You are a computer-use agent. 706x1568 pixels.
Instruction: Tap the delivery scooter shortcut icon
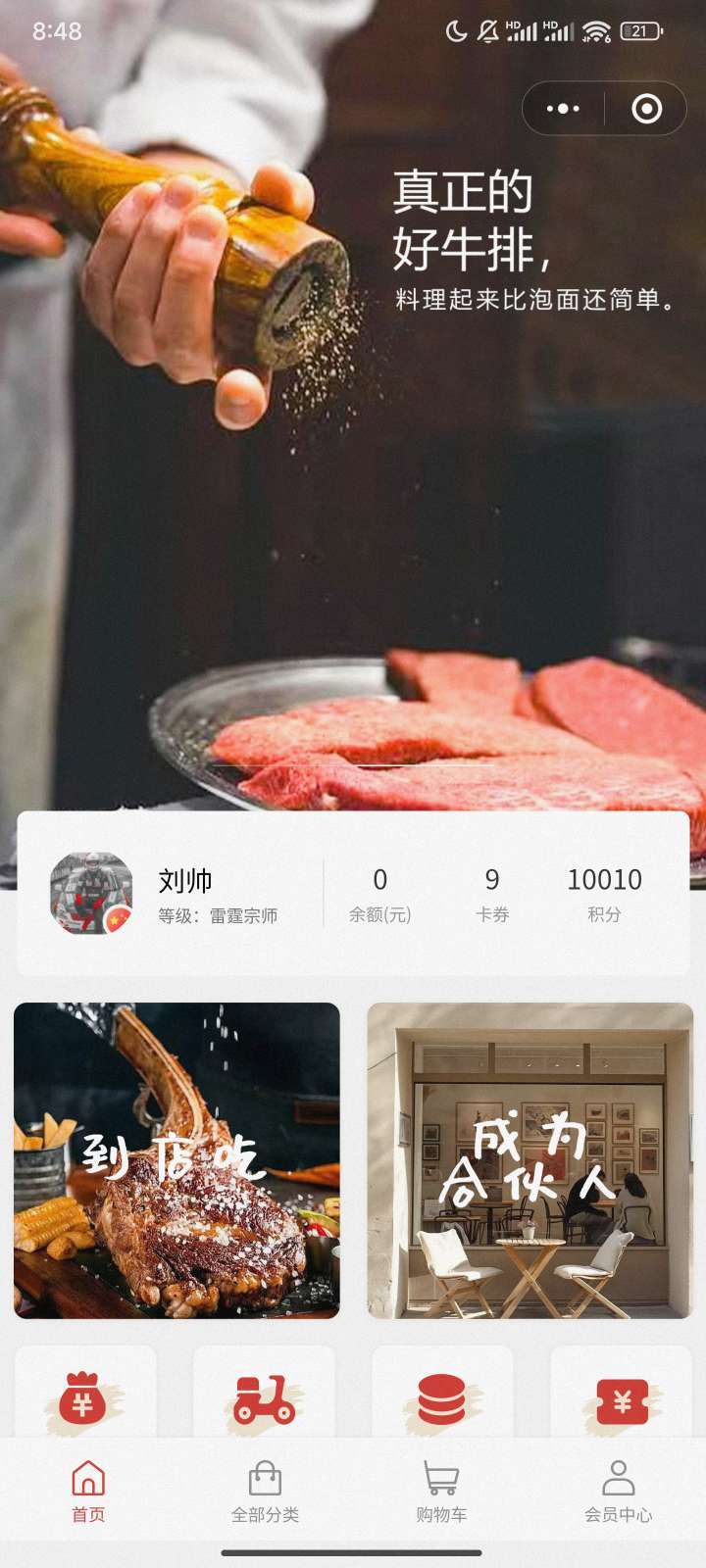264,1400
